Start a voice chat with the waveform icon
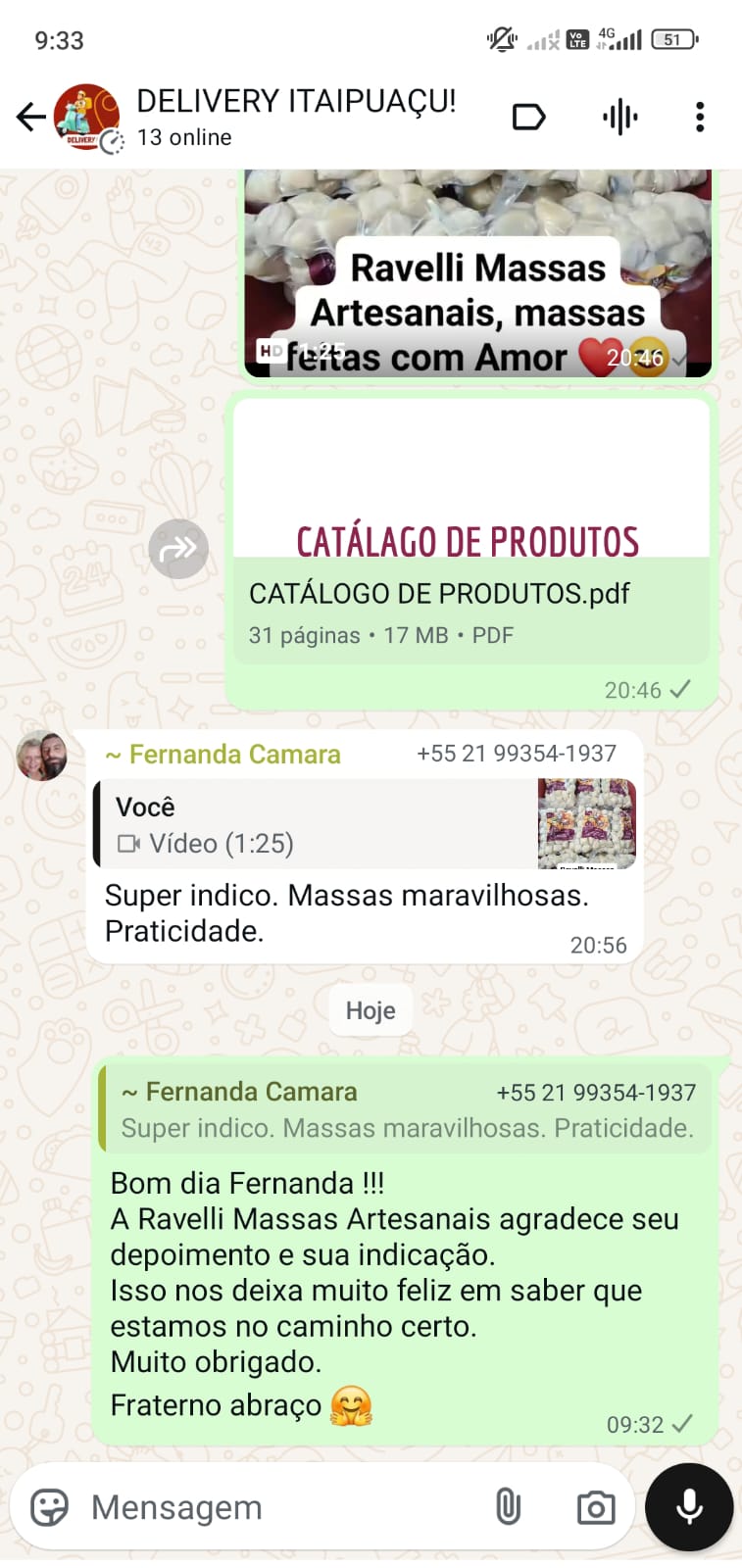 tap(618, 116)
